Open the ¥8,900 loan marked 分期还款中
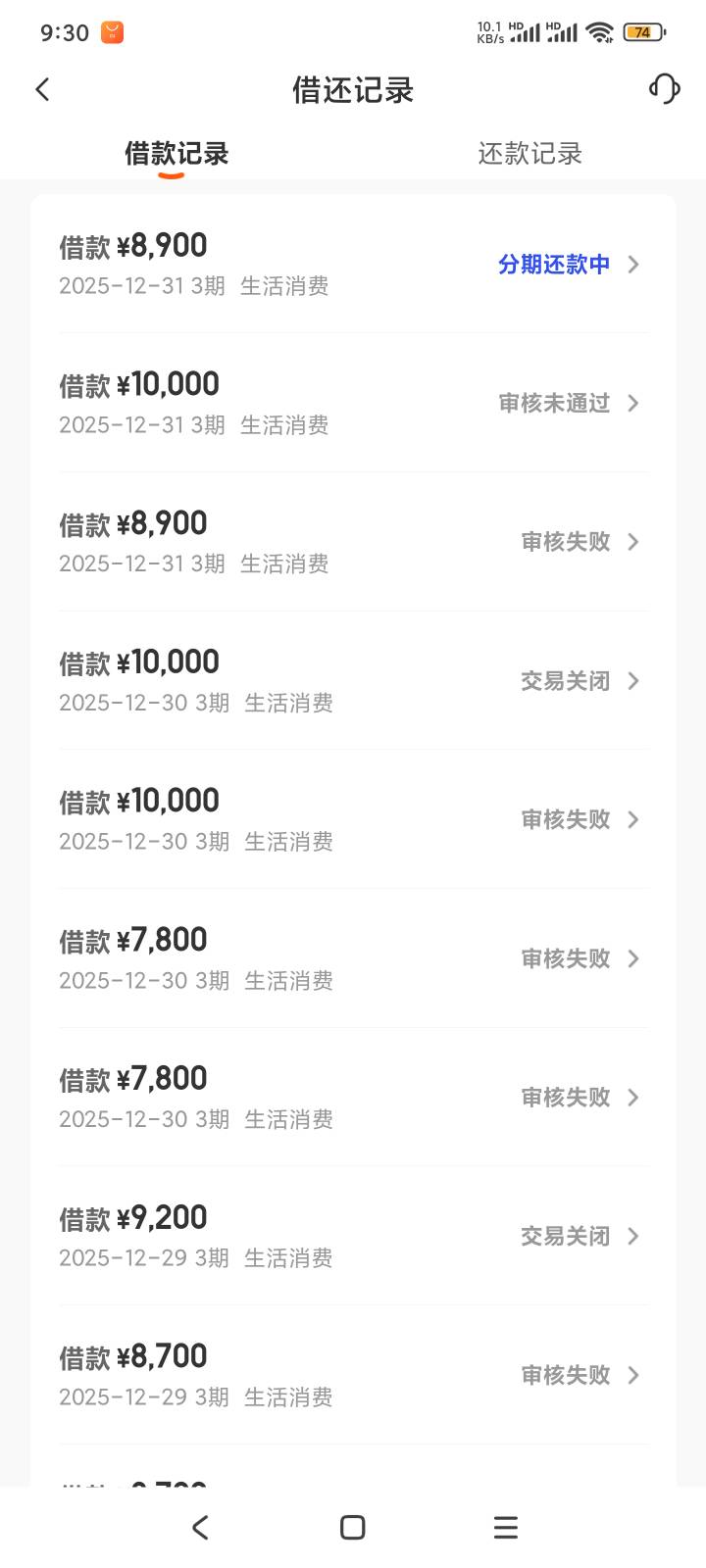This screenshot has width=706, height=1568. pyautogui.click(x=353, y=265)
